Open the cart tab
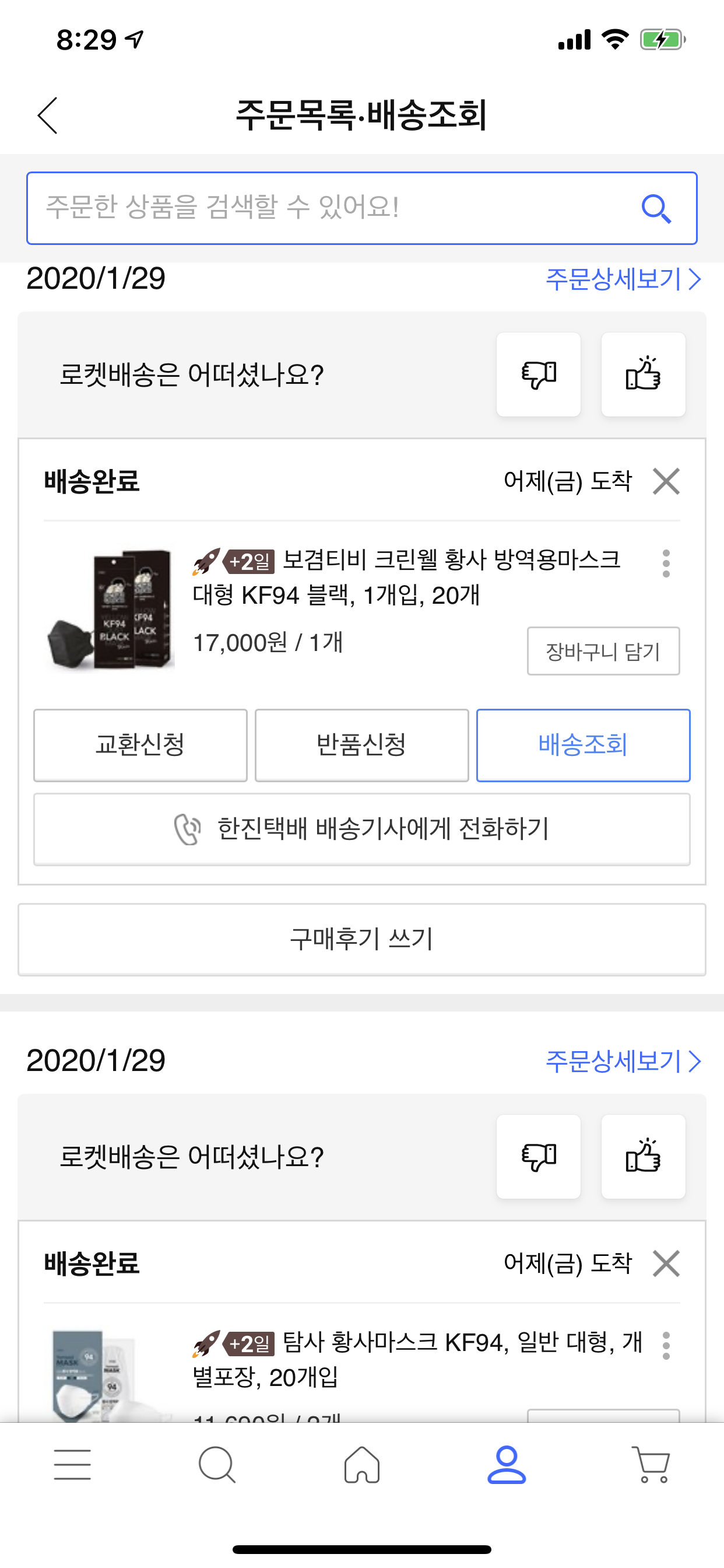Viewport: 724px width, 1568px height. pos(652,1465)
